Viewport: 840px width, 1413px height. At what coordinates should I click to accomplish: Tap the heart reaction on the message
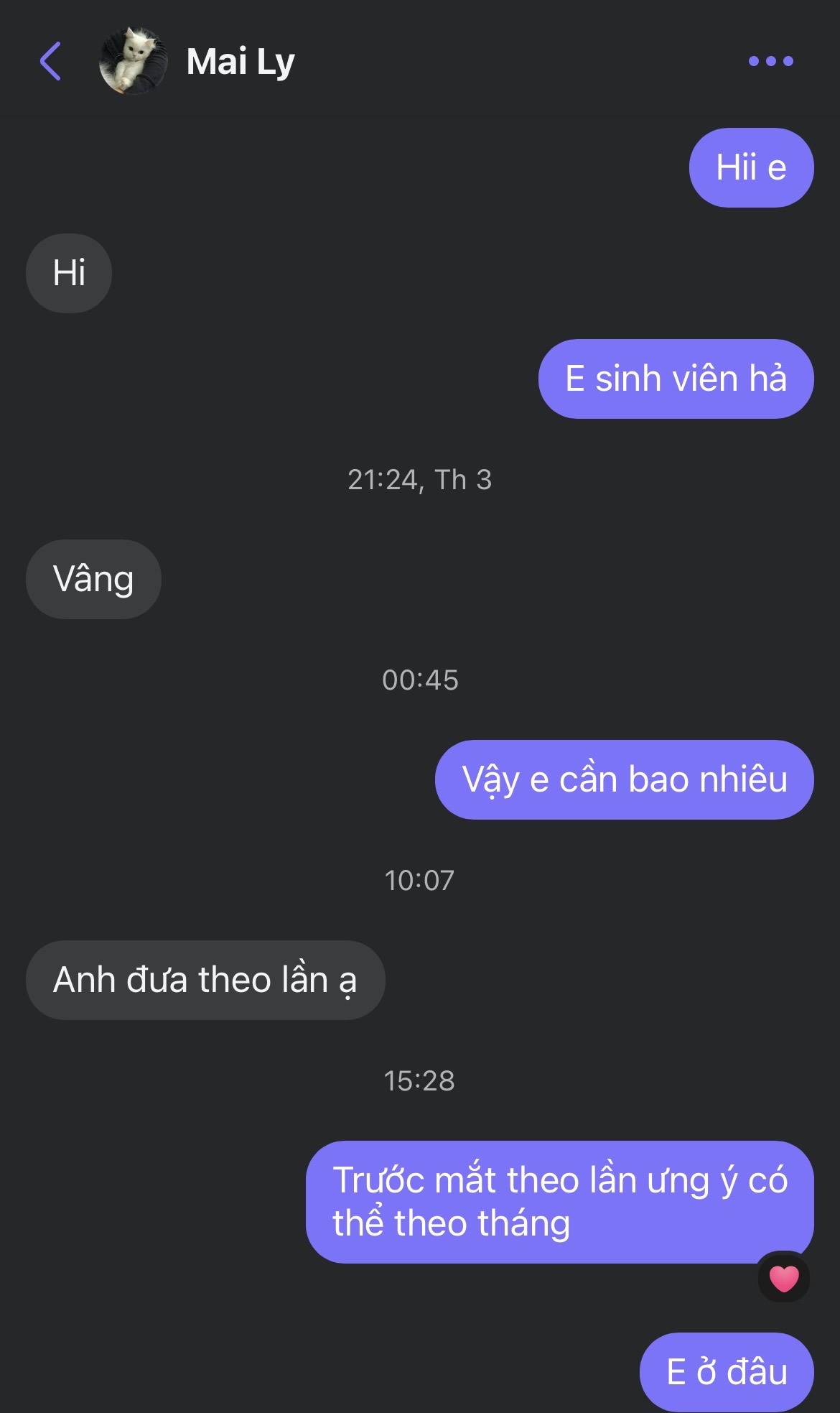click(x=783, y=1278)
